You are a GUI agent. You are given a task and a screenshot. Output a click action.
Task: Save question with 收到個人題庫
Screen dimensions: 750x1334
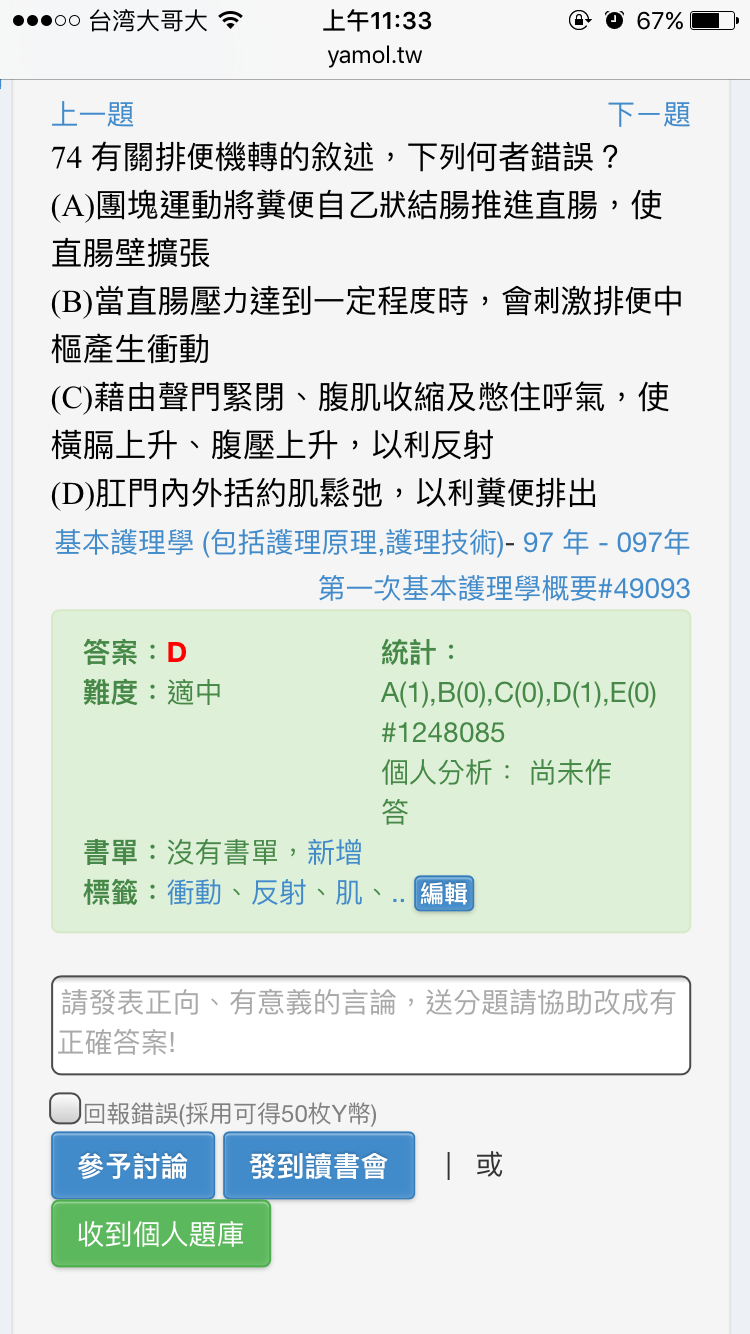tap(161, 1234)
